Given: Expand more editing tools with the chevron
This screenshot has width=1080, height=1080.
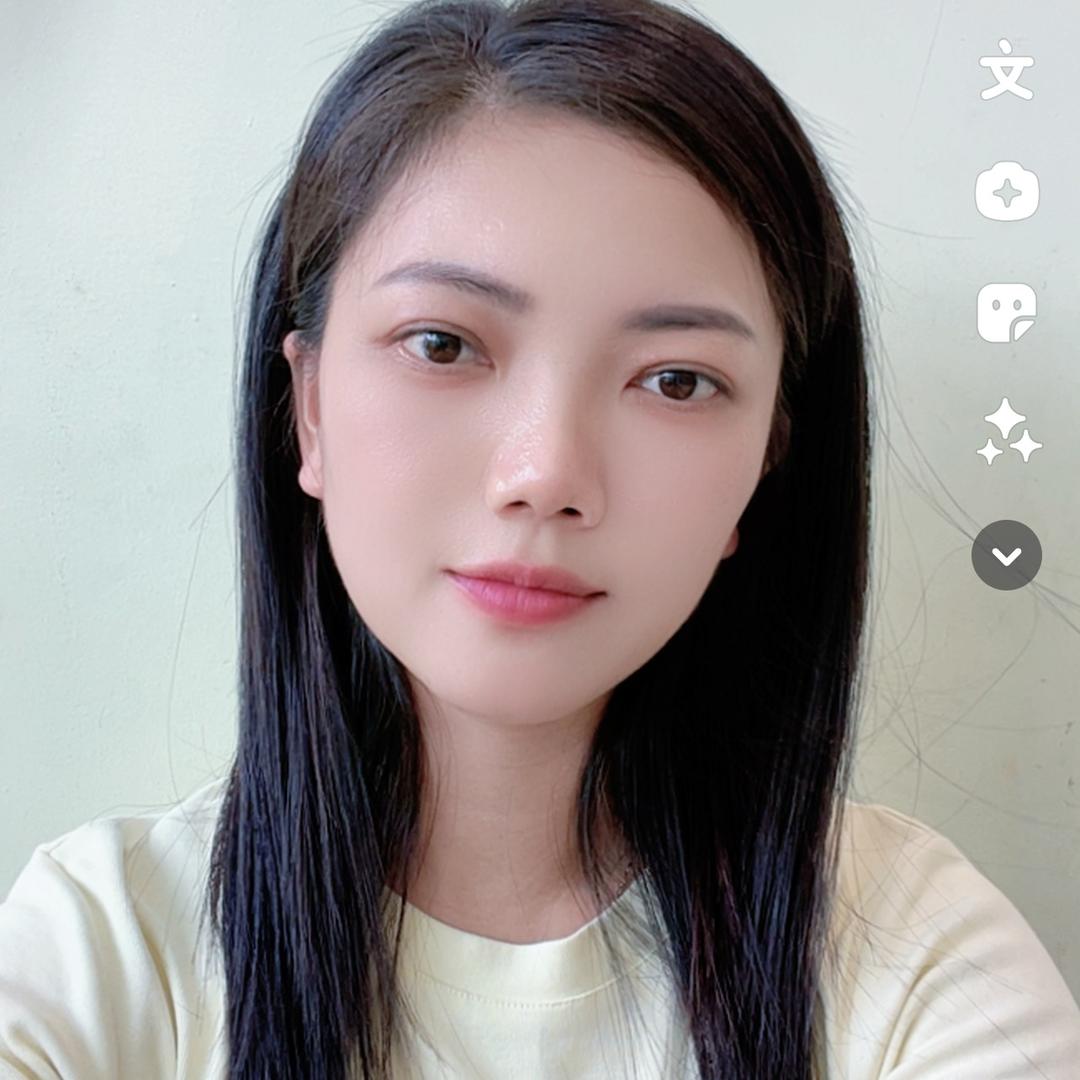Looking at the screenshot, I should point(1006,555).
